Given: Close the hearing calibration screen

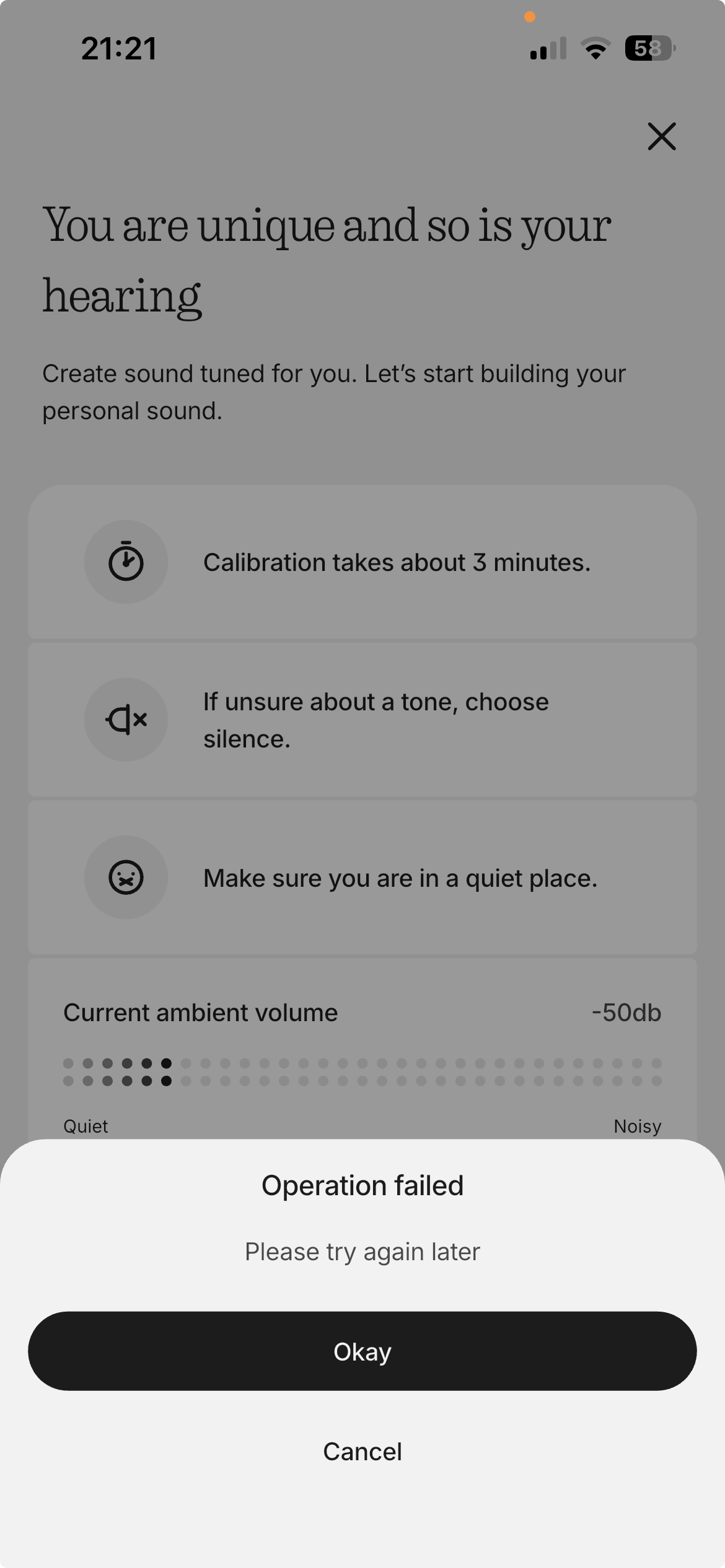Looking at the screenshot, I should (661, 136).
